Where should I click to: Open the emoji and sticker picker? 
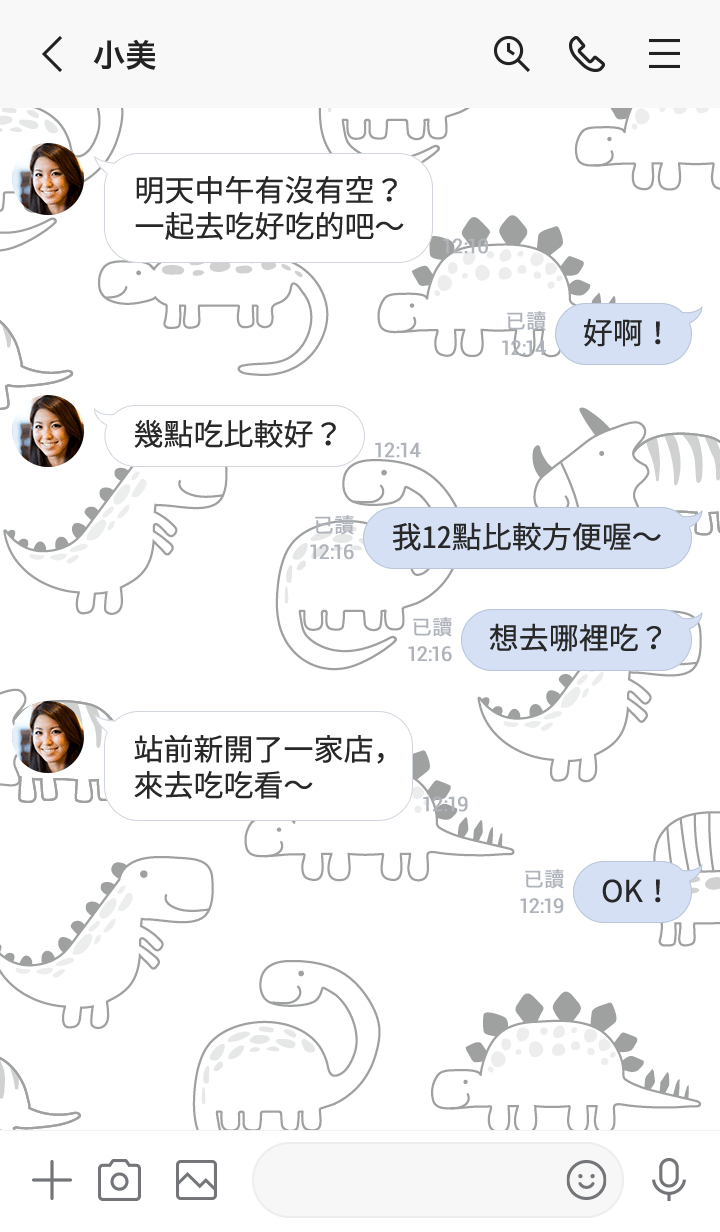point(587,1181)
